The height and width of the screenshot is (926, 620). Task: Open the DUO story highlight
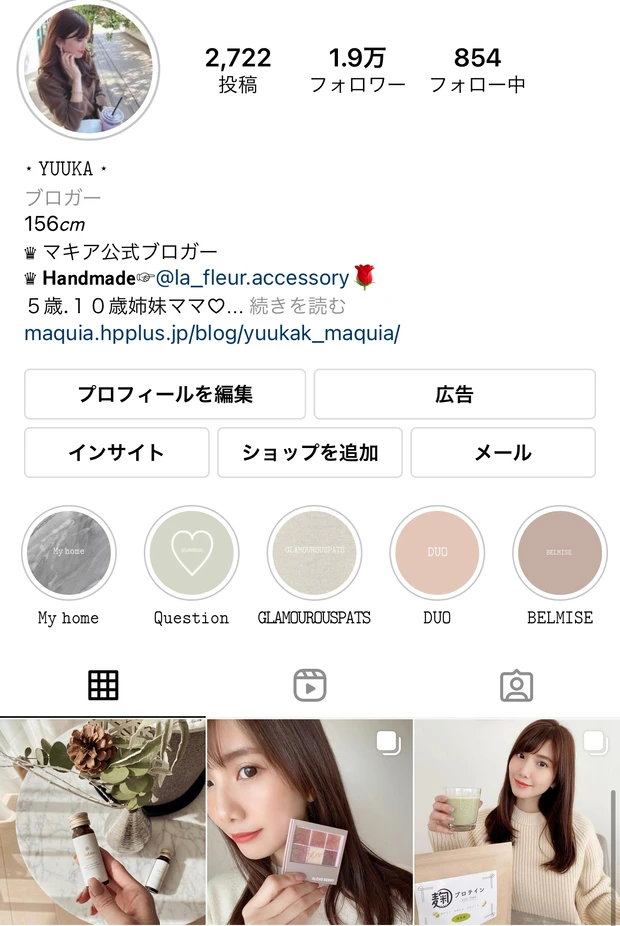tap(437, 553)
